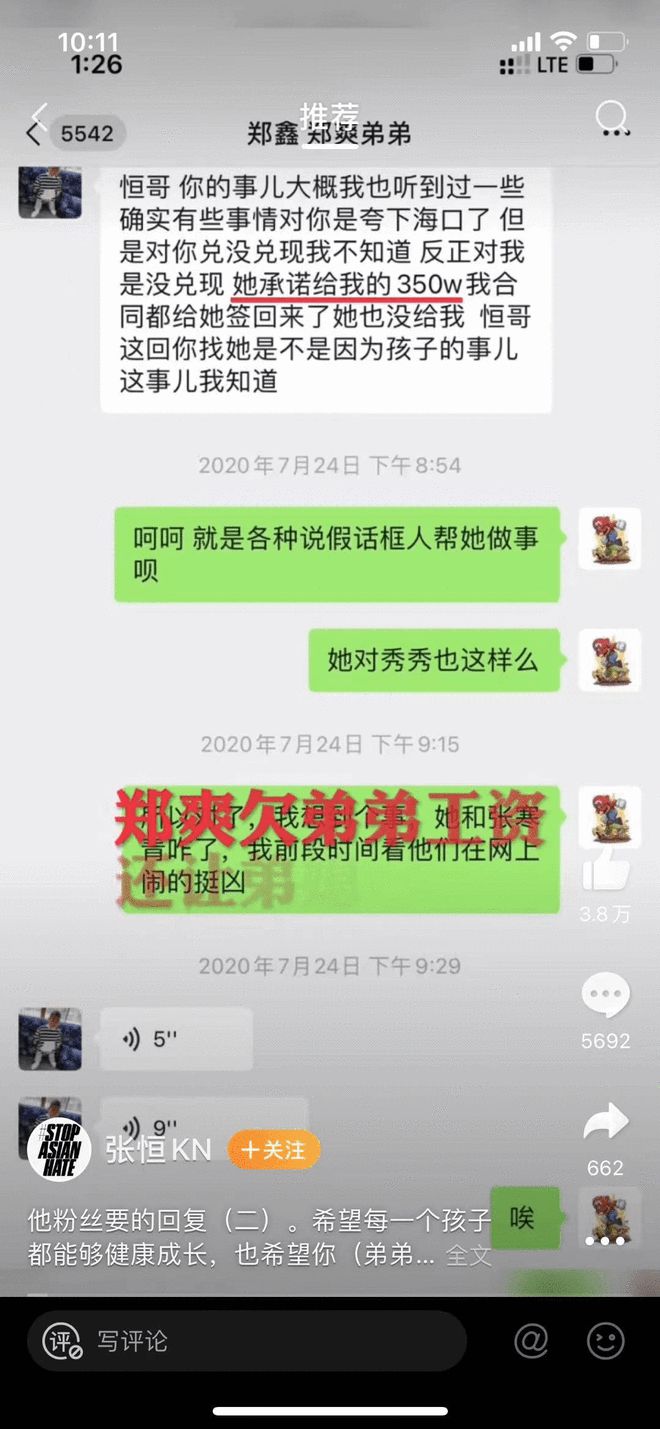Viewport: 660px width, 1429px height.
Task: Switch to the 推荐 tab
Action: point(329,117)
